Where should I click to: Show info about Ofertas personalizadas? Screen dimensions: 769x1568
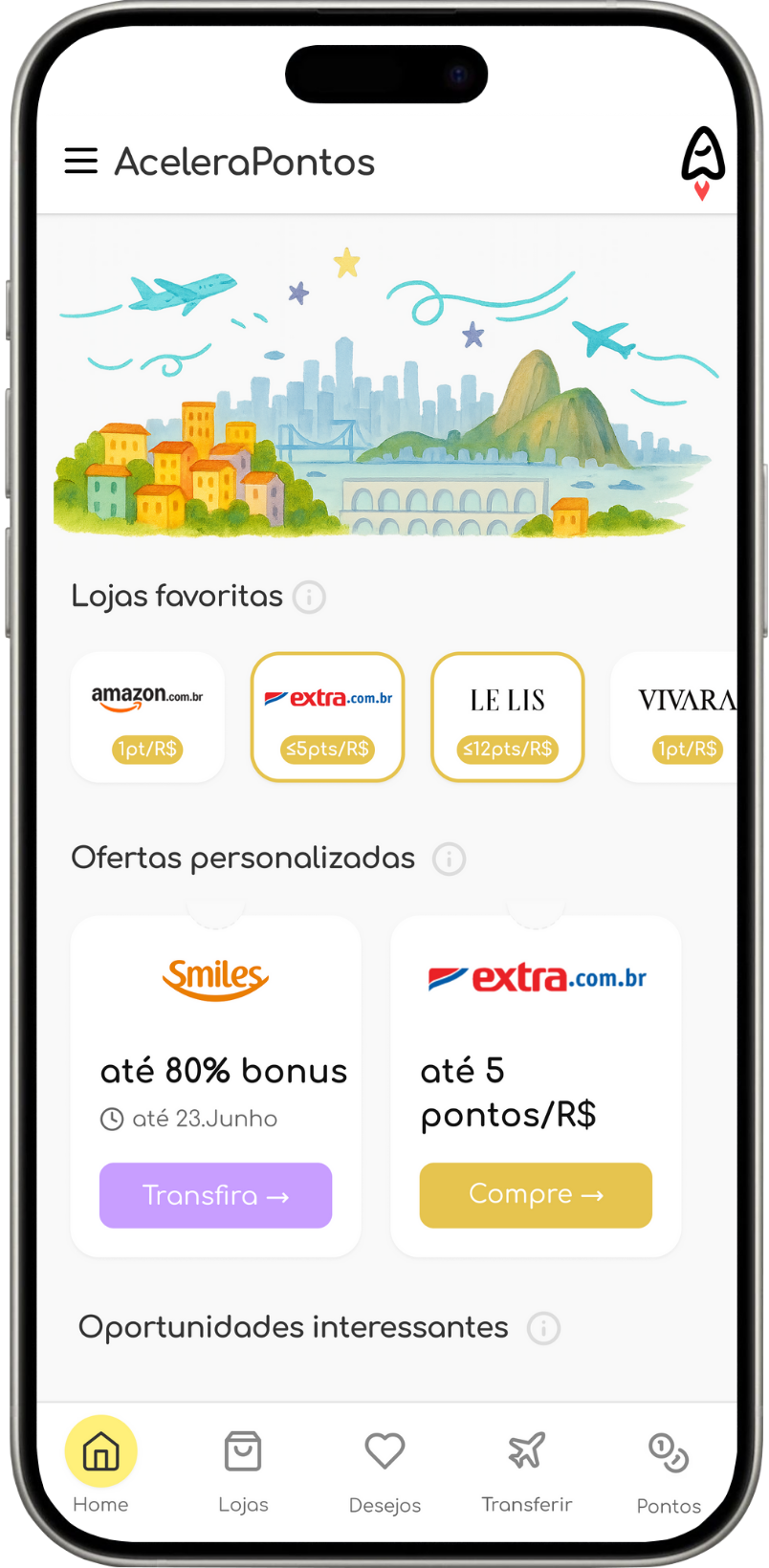[x=450, y=859]
